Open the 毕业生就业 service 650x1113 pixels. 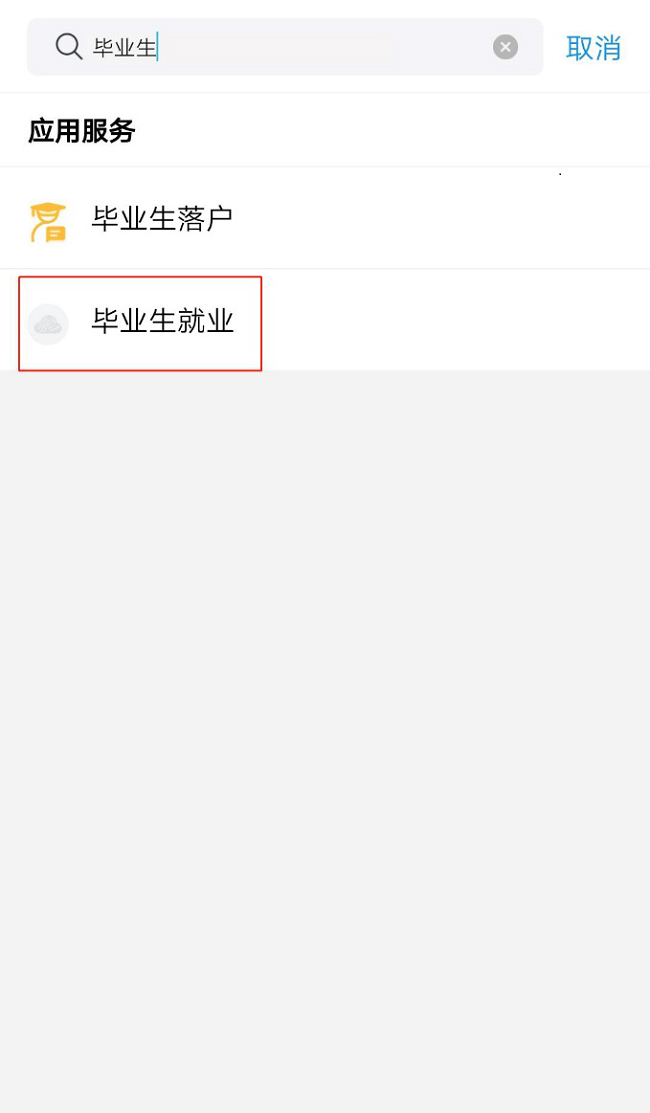[162, 322]
